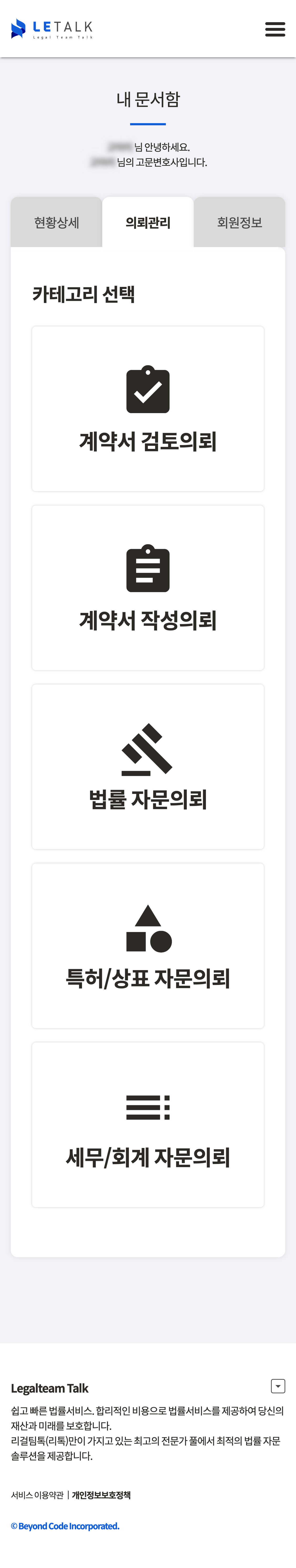This screenshot has width=296, height=1568.
Task: Open the hamburger menu
Action: click(275, 29)
